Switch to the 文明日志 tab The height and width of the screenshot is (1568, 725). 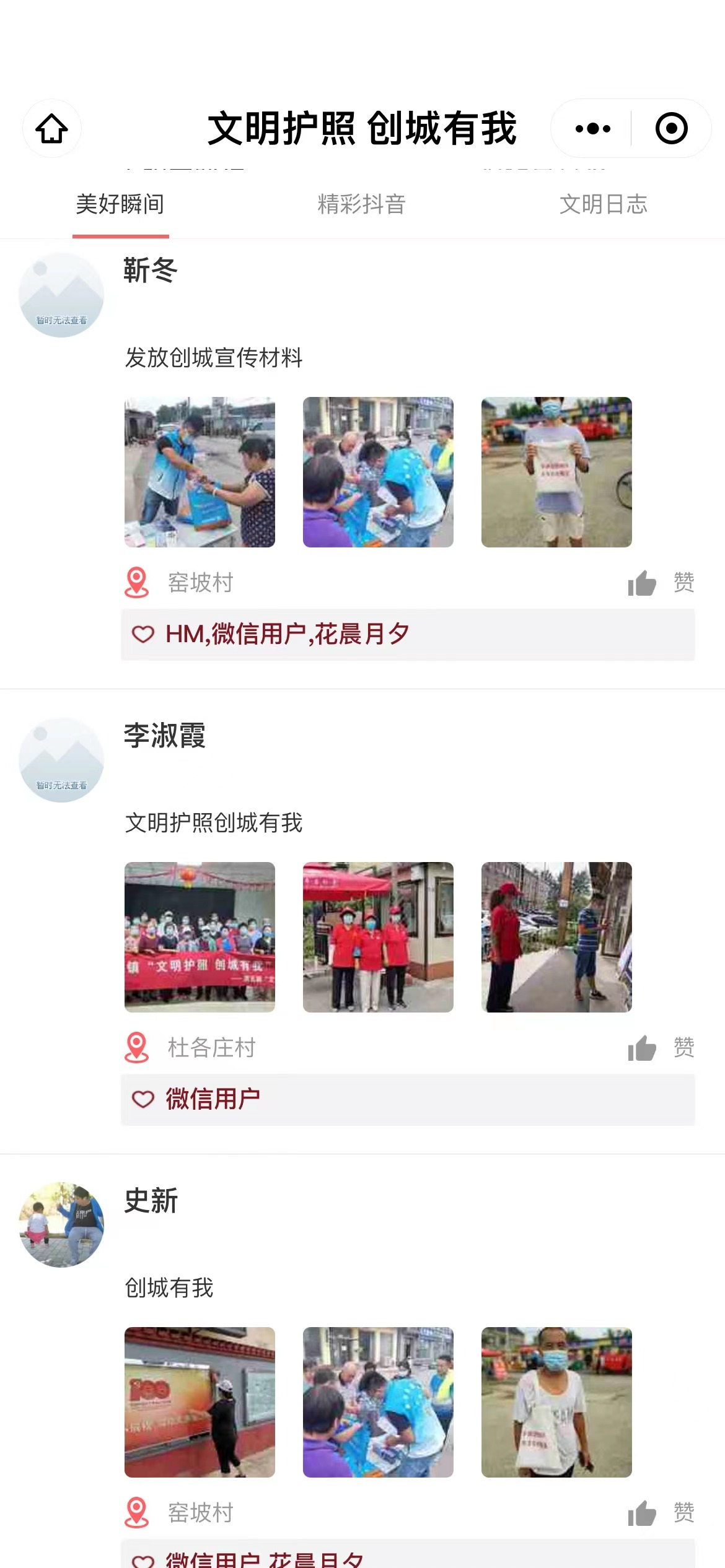604,205
